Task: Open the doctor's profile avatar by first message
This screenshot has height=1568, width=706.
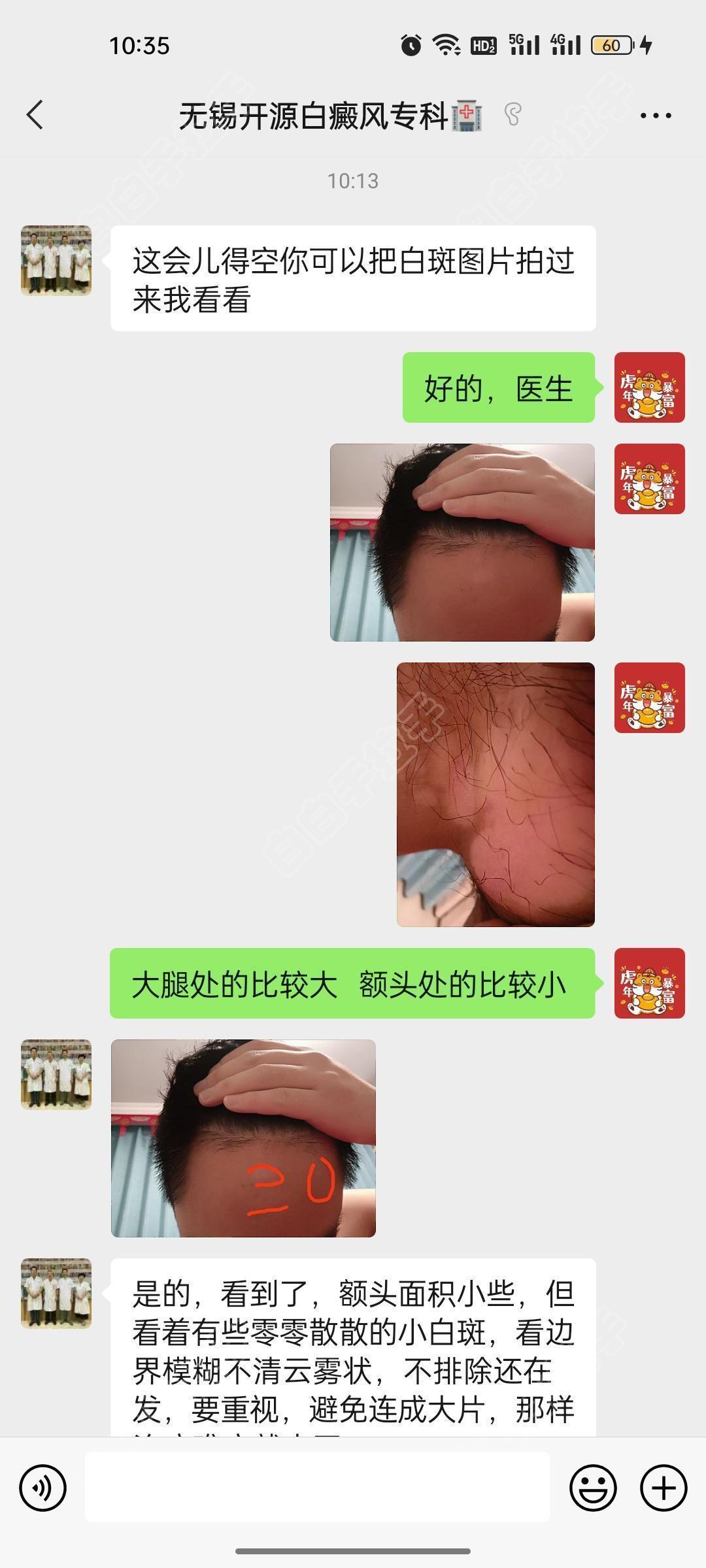Action: (x=56, y=261)
